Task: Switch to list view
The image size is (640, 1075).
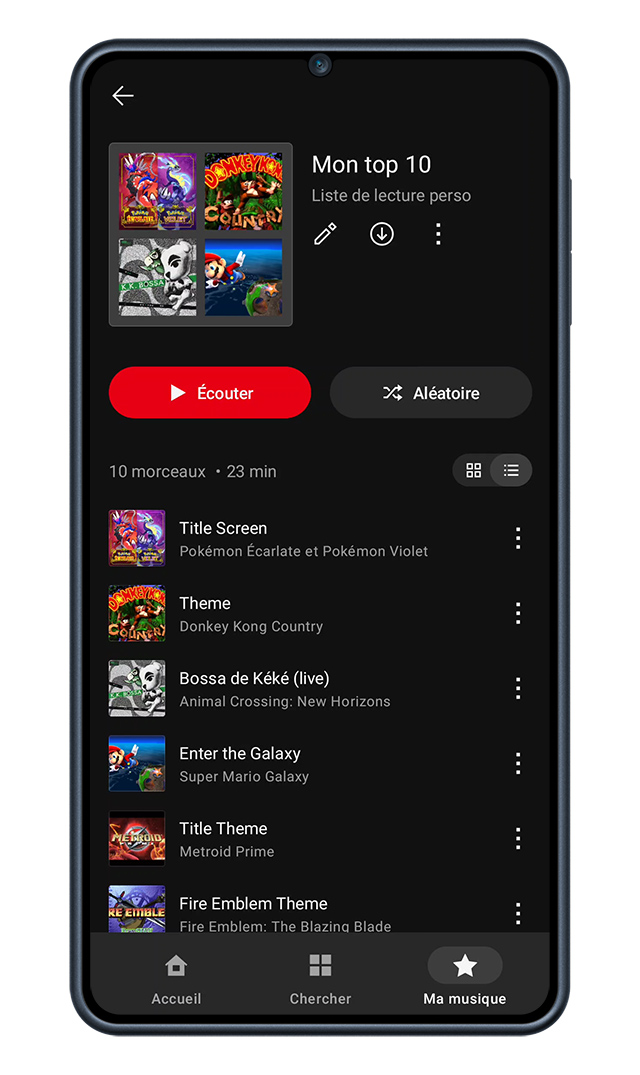Action: point(511,470)
